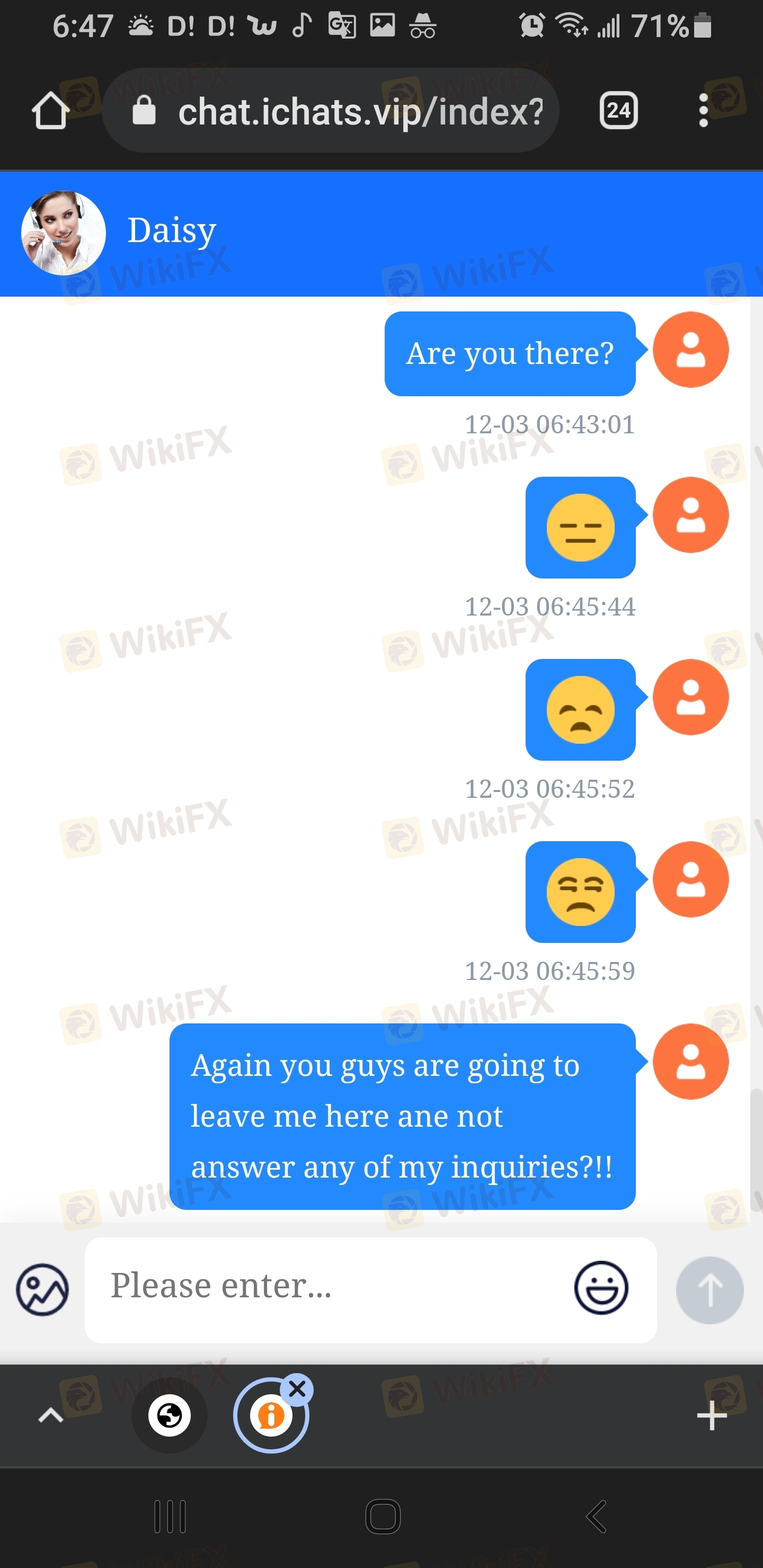Viewport: 763px width, 1568px height.
Task: Expand the bottom tab strip chevron
Action: [50, 1416]
